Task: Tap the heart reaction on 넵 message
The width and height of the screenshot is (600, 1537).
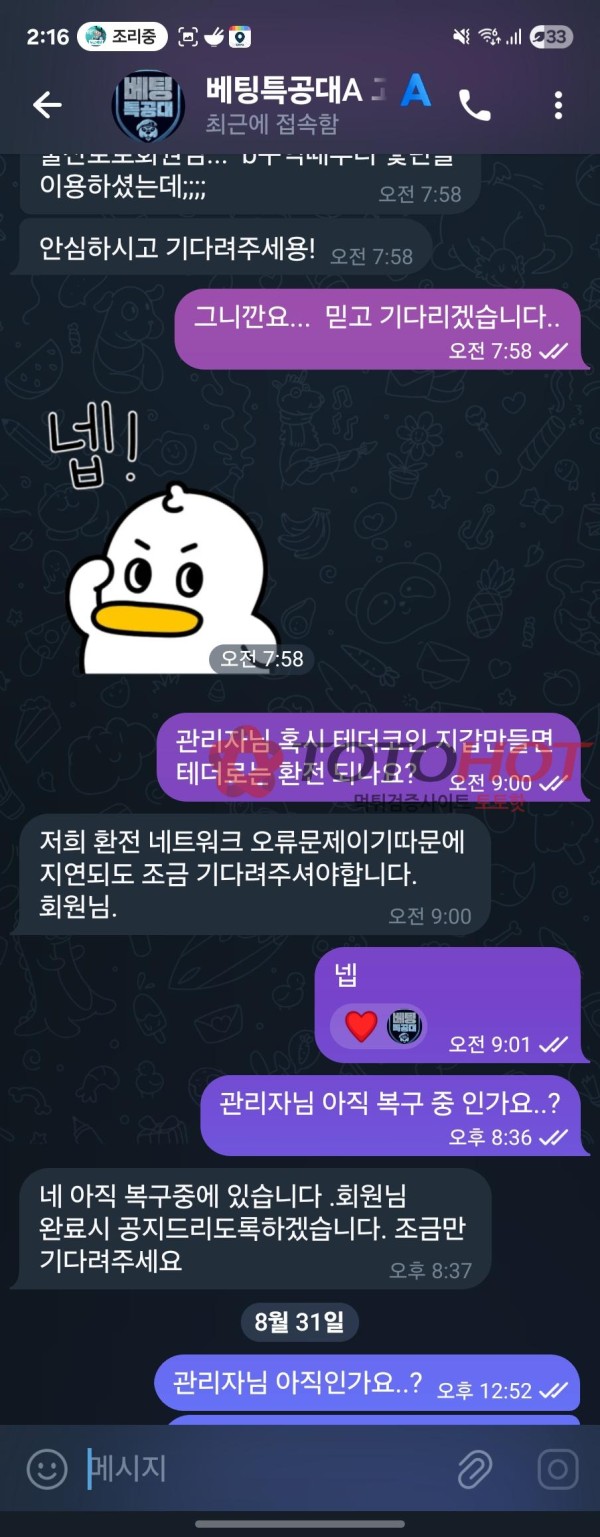Action: pyautogui.click(x=361, y=1026)
